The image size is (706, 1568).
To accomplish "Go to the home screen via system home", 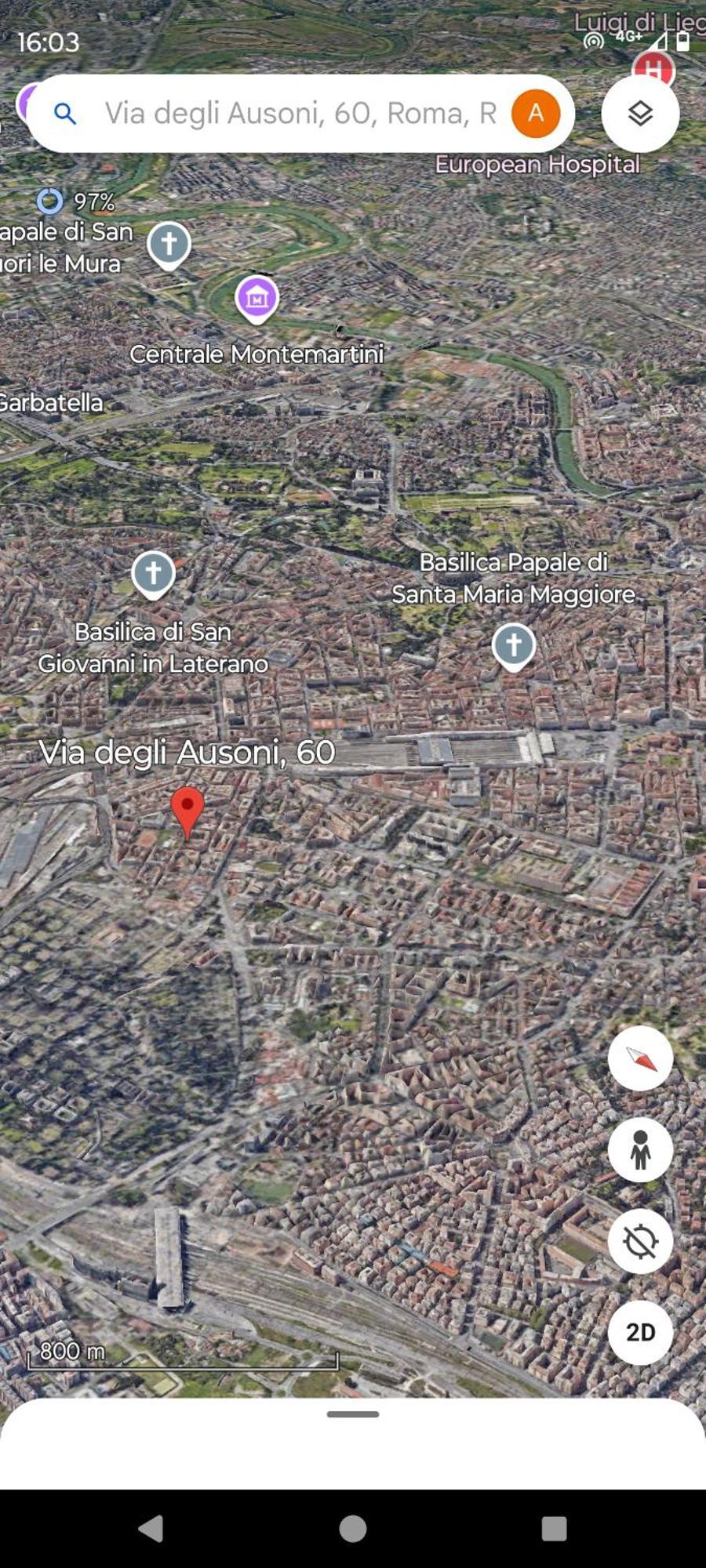I will click(x=353, y=1528).
